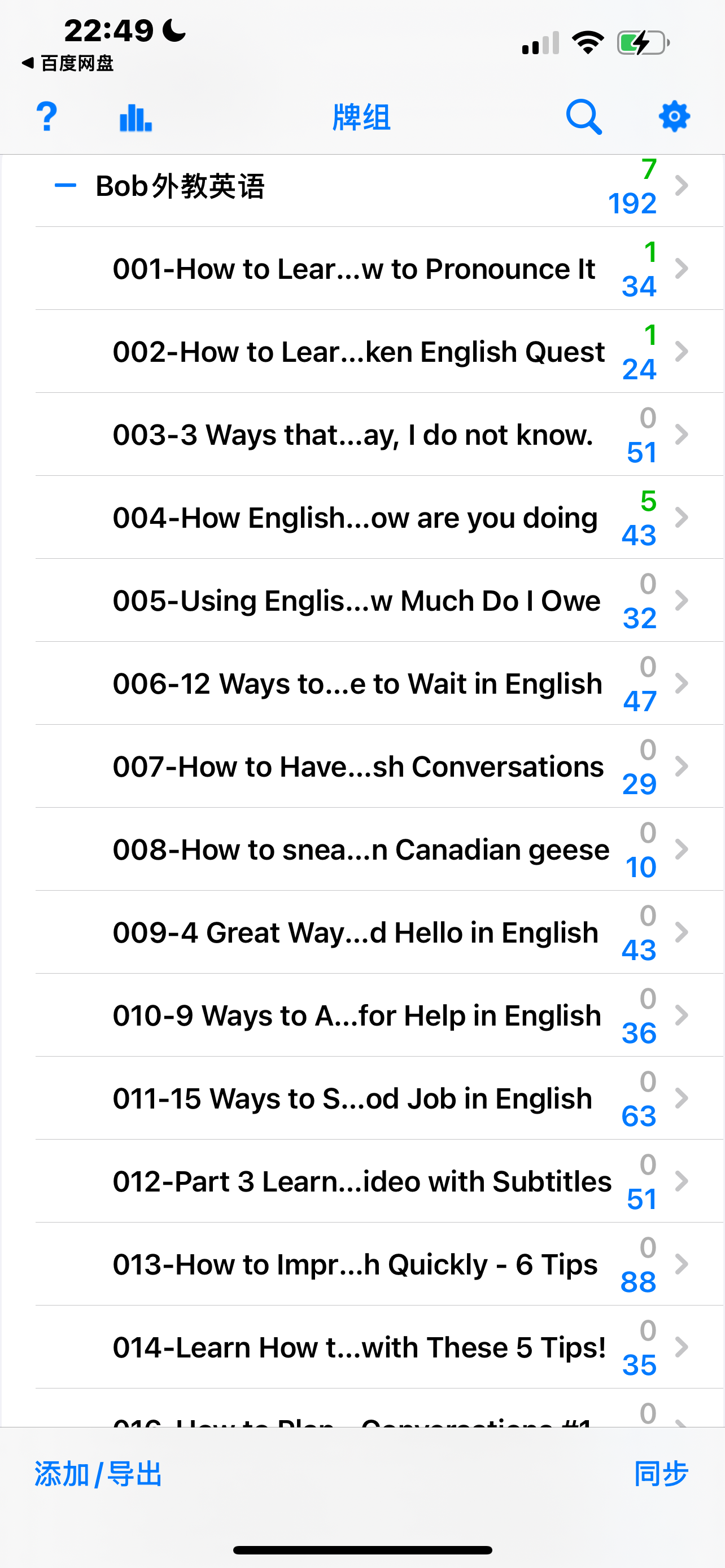Tap the 添加/导出 button
Screen dimensions: 725x1568
[x=98, y=1474]
